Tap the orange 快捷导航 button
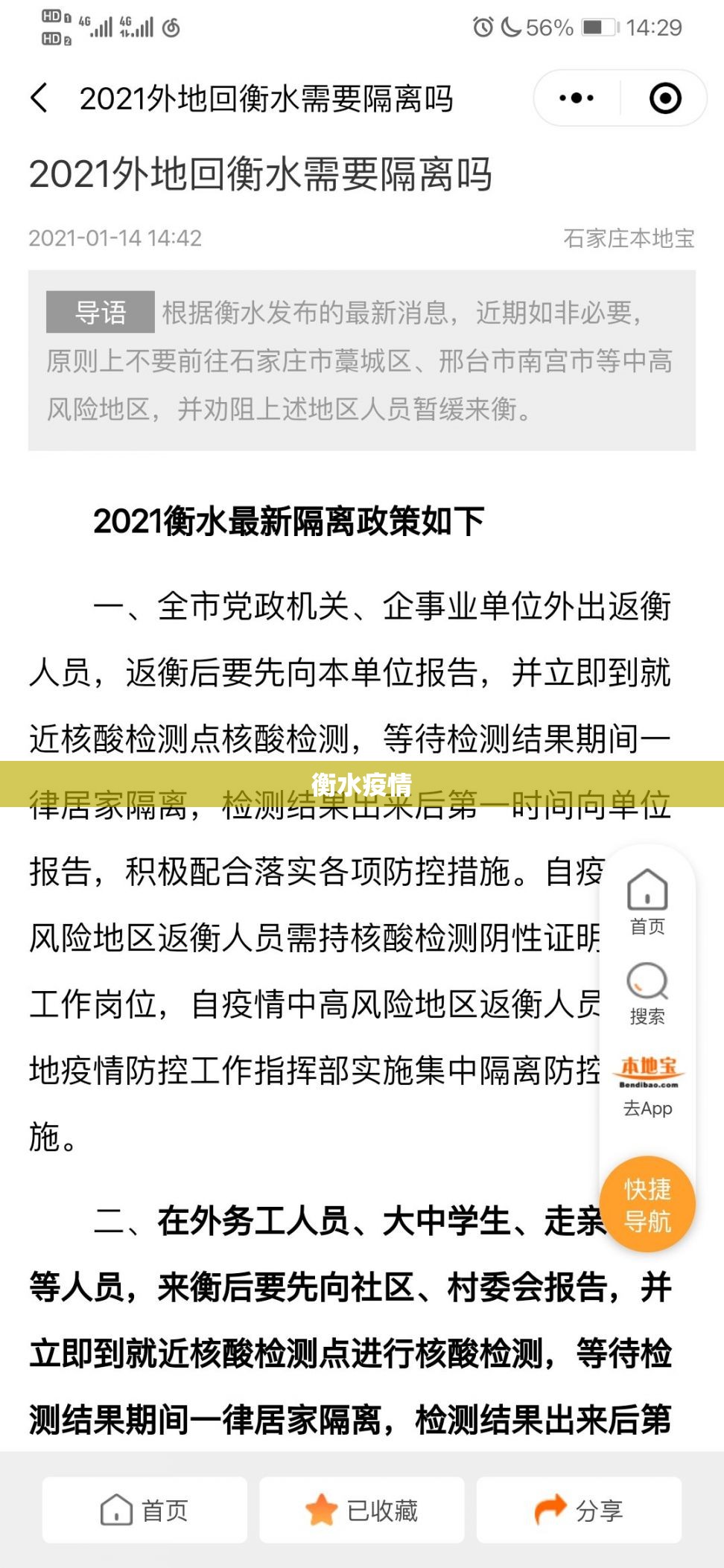The height and width of the screenshot is (1568, 724). [647, 1204]
